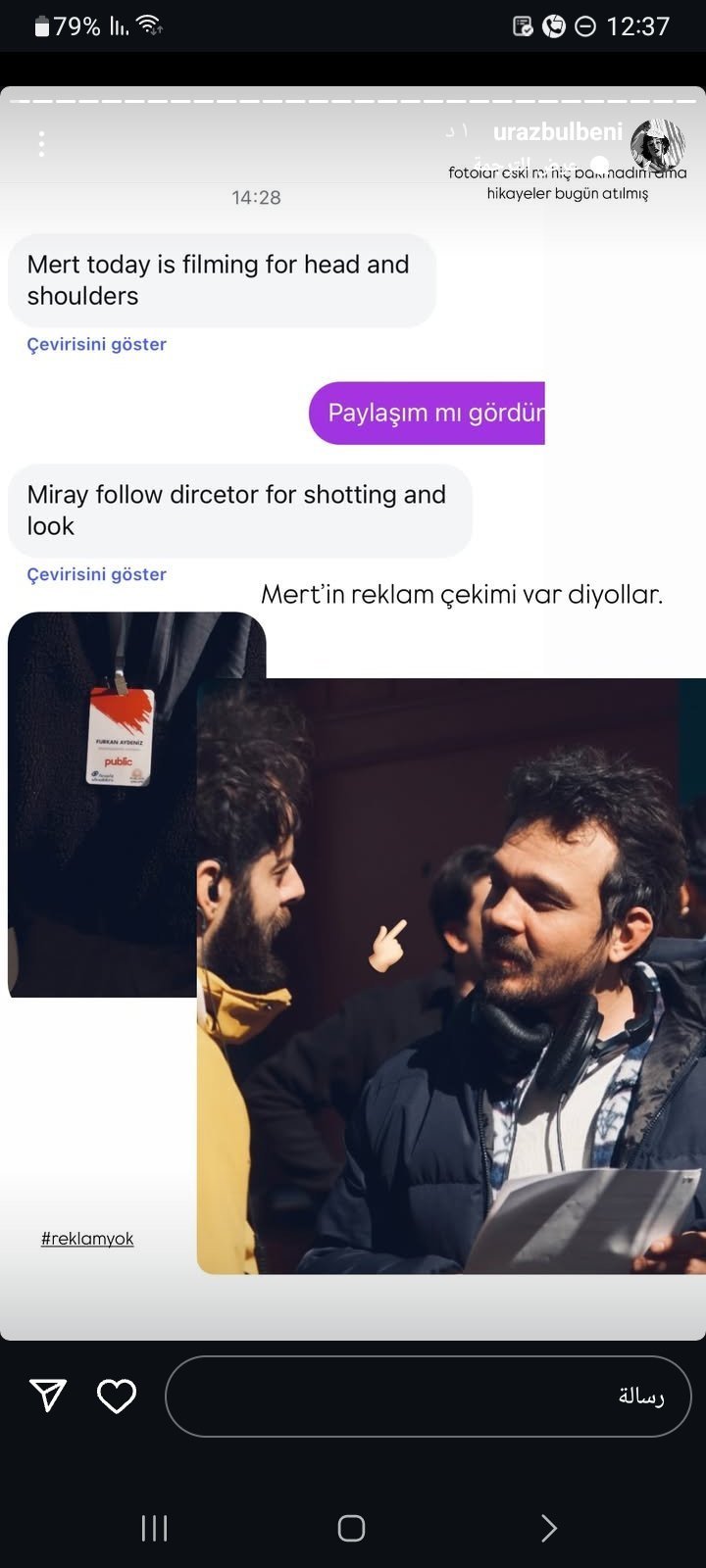Share the story via the paper plane icon
706x1568 pixels.
(x=48, y=1396)
